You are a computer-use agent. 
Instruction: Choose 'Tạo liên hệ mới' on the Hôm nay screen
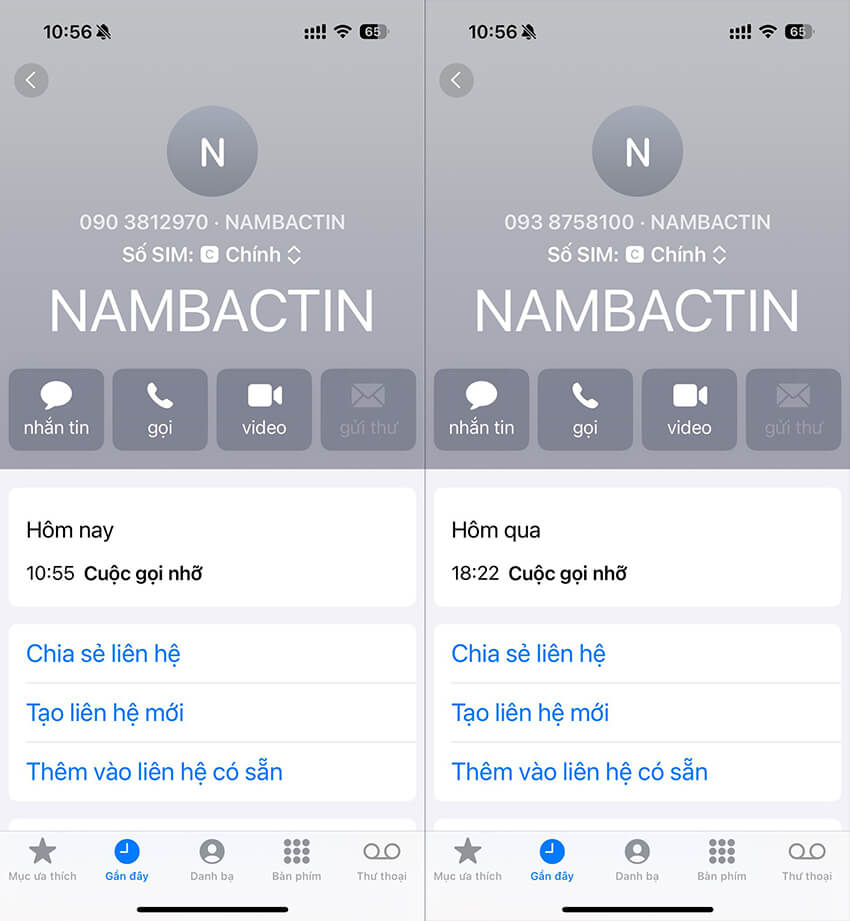point(105,713)
